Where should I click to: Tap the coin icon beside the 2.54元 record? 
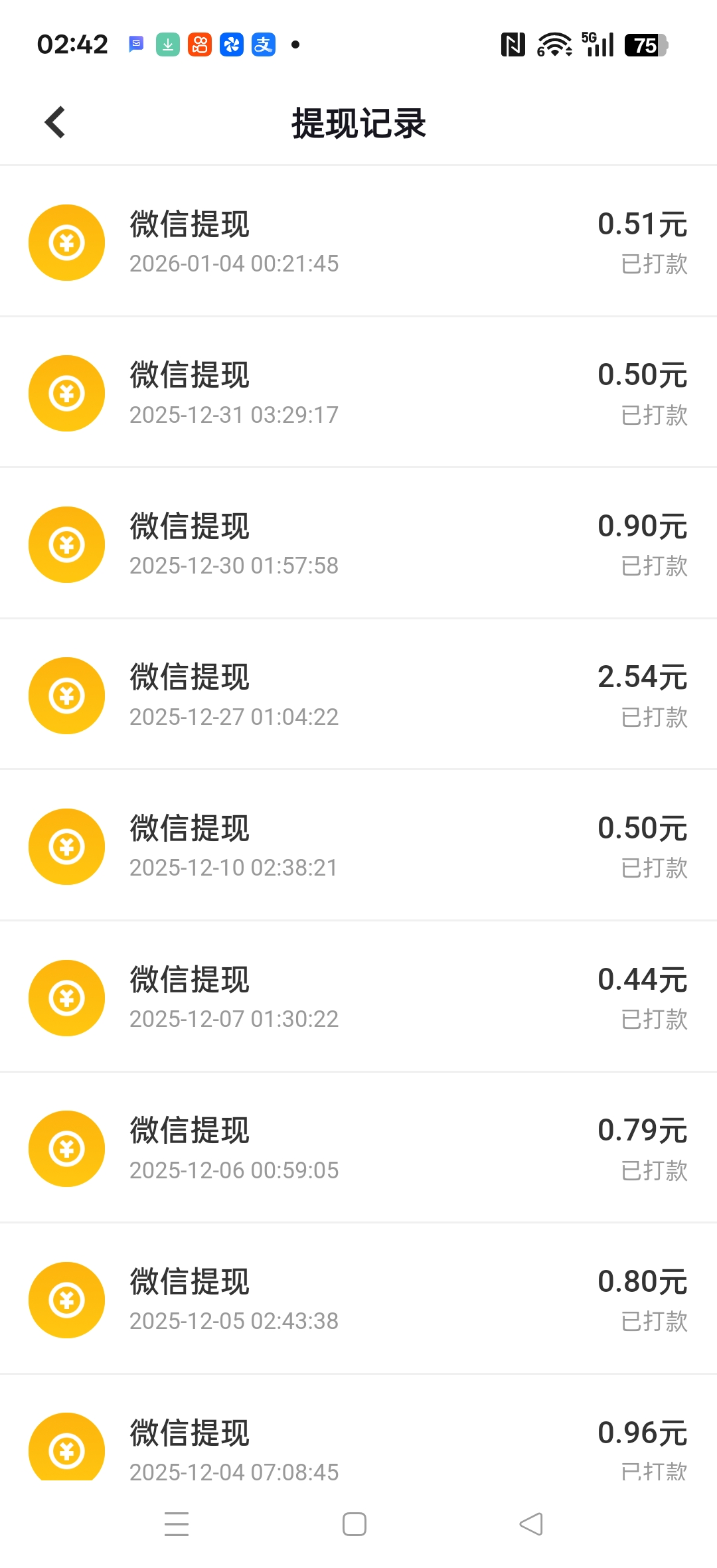pyautogui.click(x=66, y=695)
